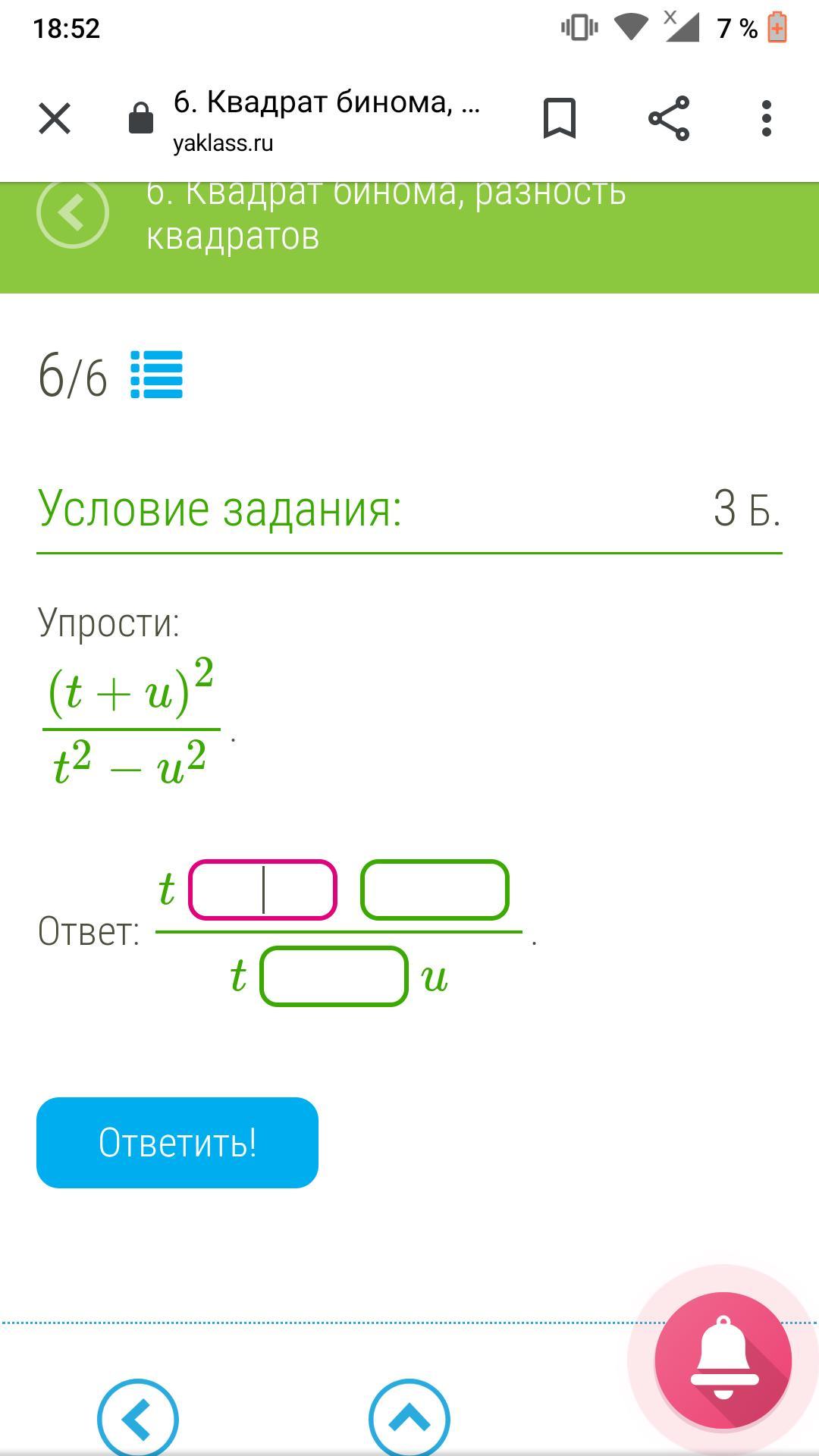Share this page
Viewport: 819px width, 1456px height.
click(669, 118)
